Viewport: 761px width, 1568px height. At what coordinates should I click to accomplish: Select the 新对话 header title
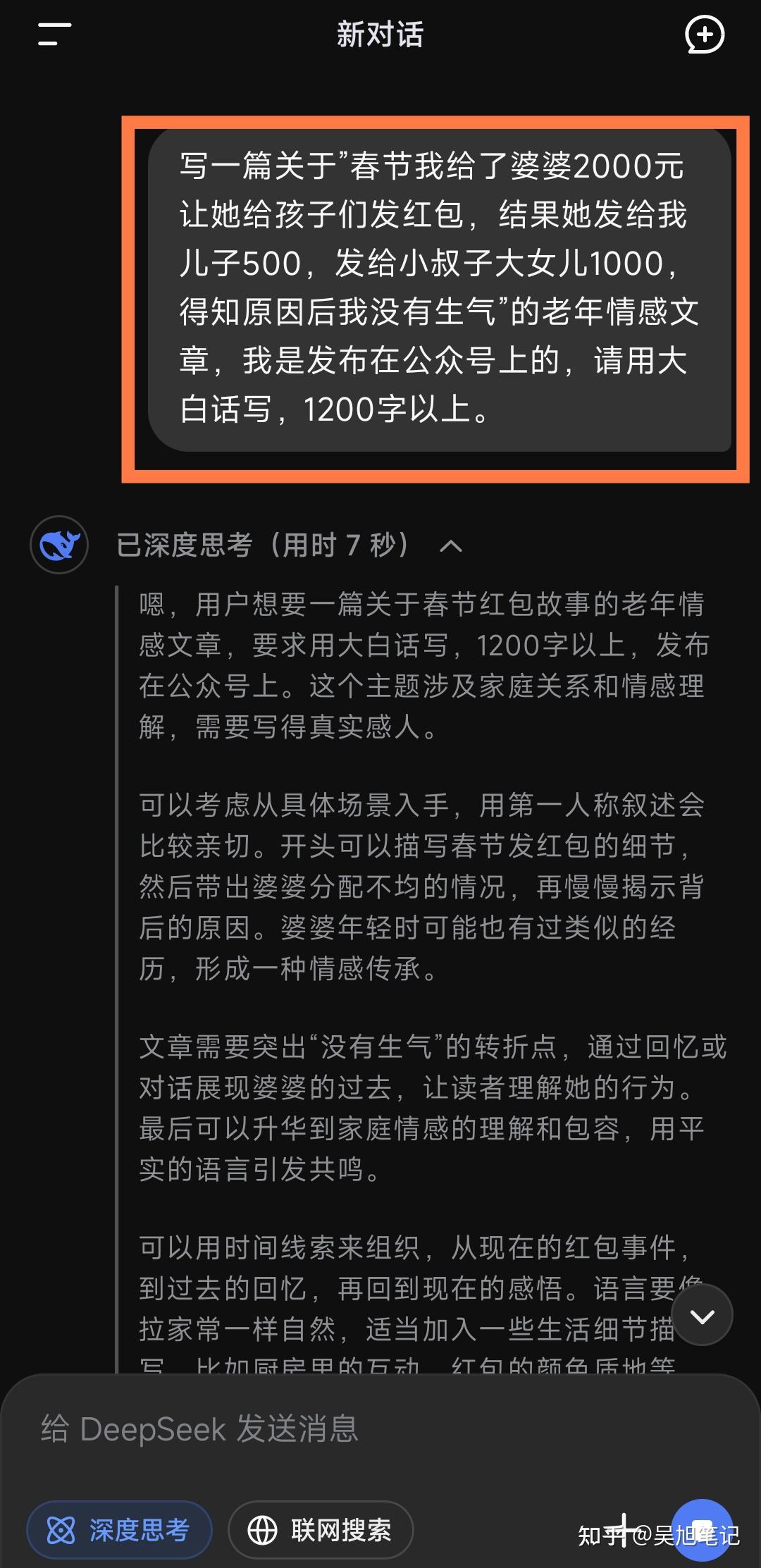click(379, 34)
